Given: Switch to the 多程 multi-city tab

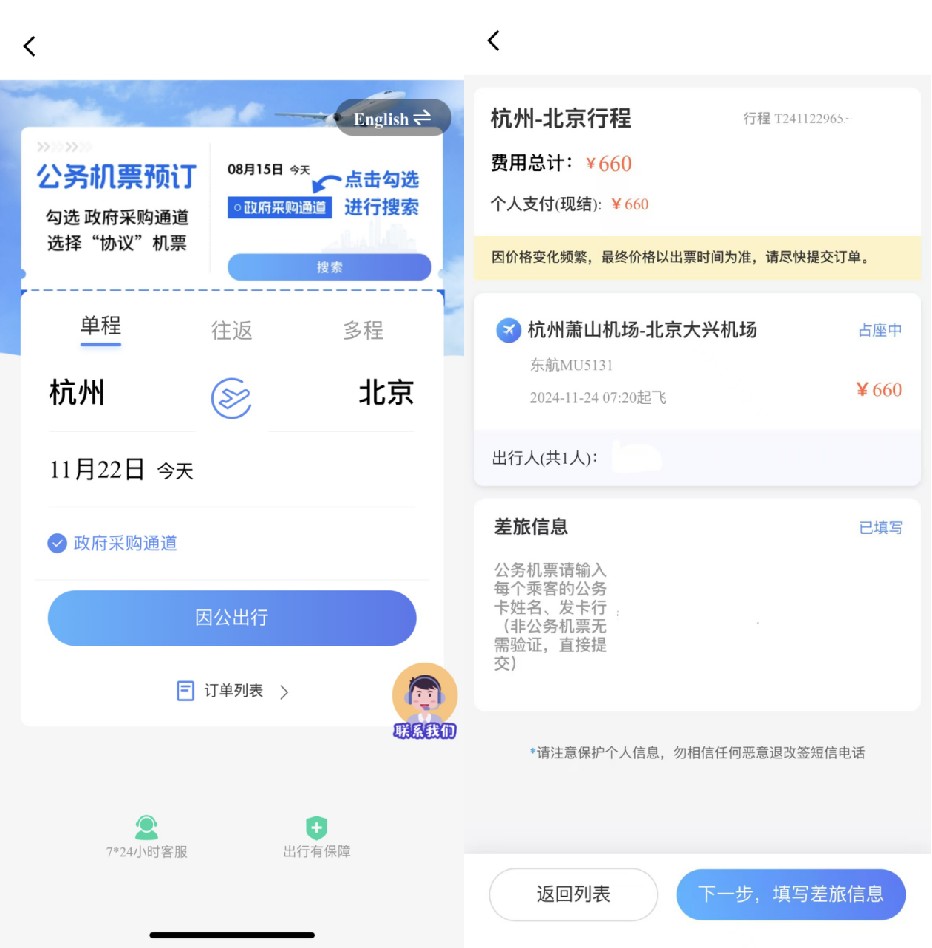Looking at the screenshot, I should [363, 330].
